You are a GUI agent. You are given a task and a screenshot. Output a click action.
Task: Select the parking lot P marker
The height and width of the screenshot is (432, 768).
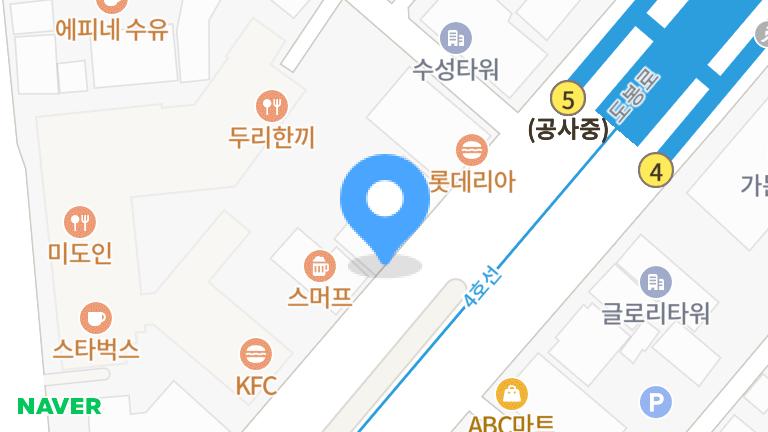tap(655, 404)
